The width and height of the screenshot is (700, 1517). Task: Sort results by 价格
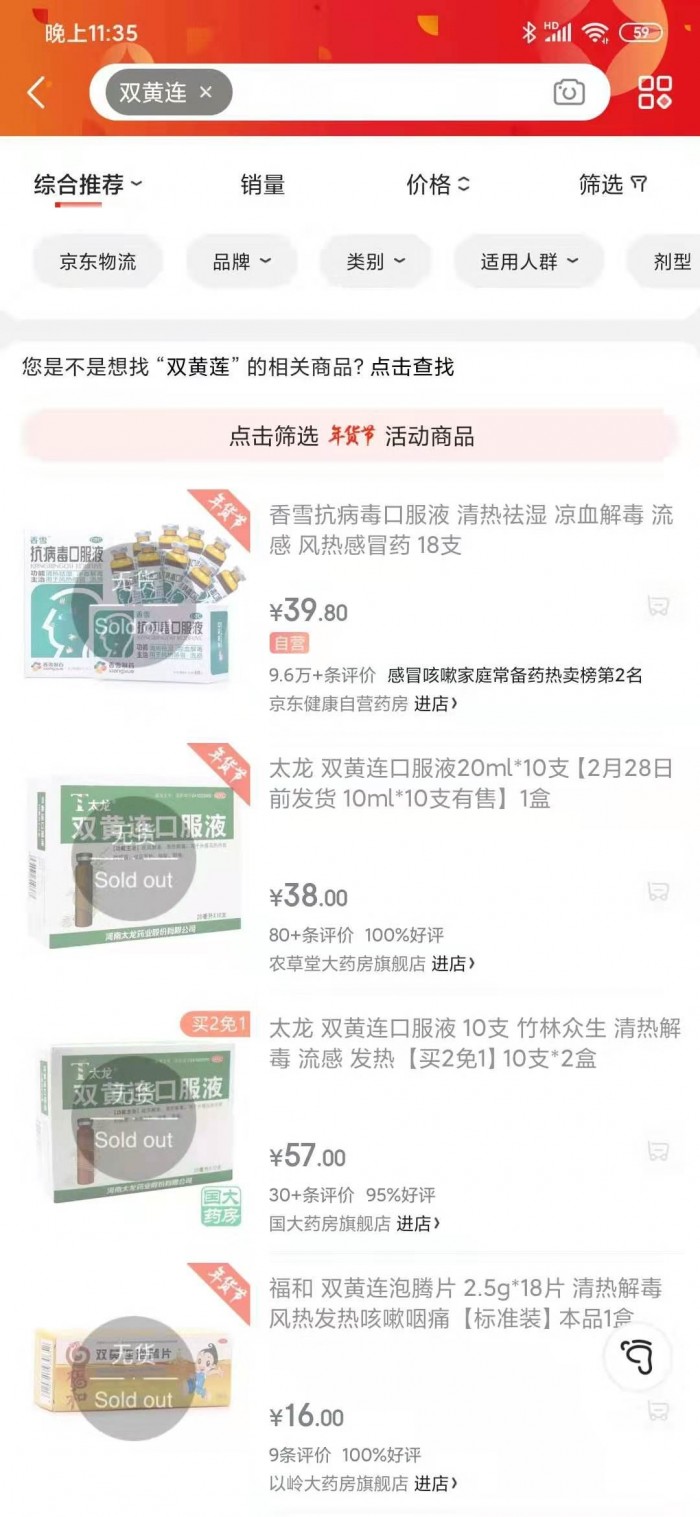click(x=437, y=184)
